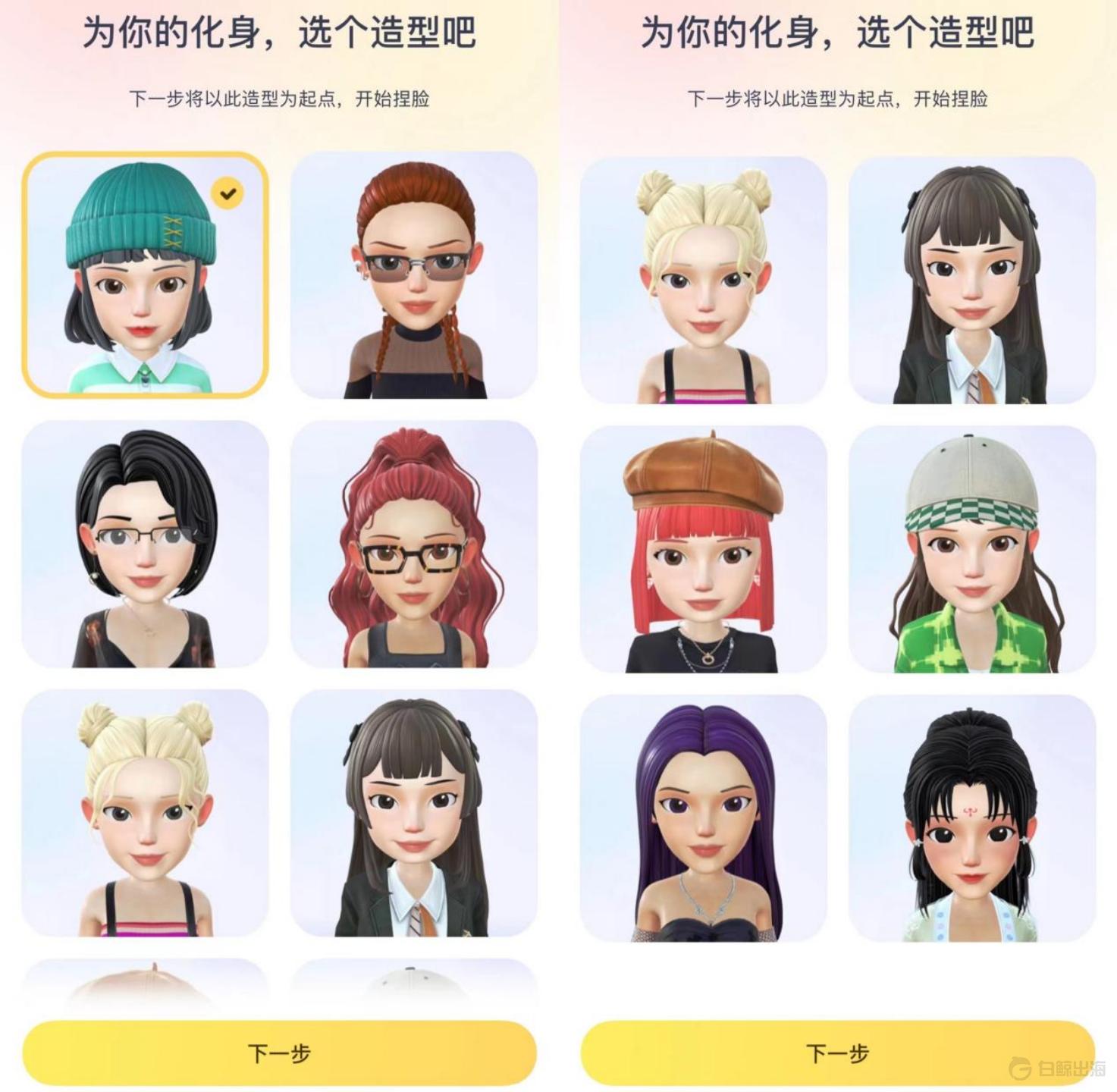Select the teal beanie avatar
The width and height of the screenshot is (1117, 1092).
pos(144,275)
